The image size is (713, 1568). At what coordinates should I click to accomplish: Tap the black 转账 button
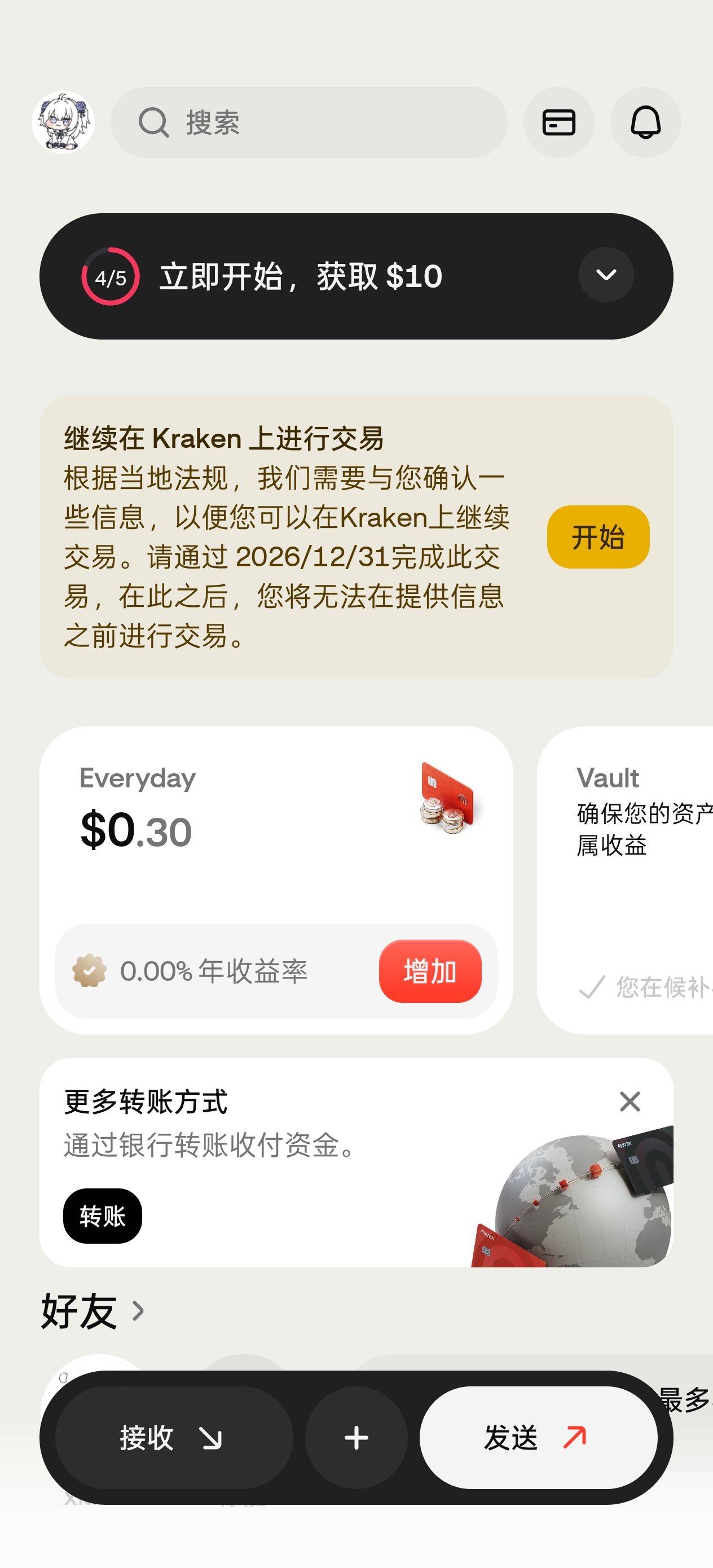point(102,1215)
